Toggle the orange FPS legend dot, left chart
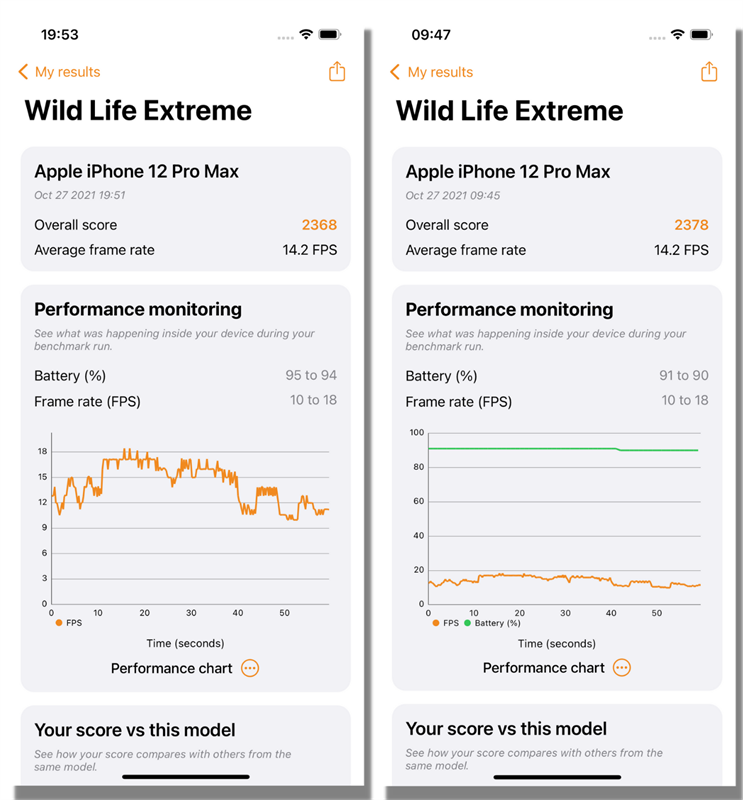 58,621
